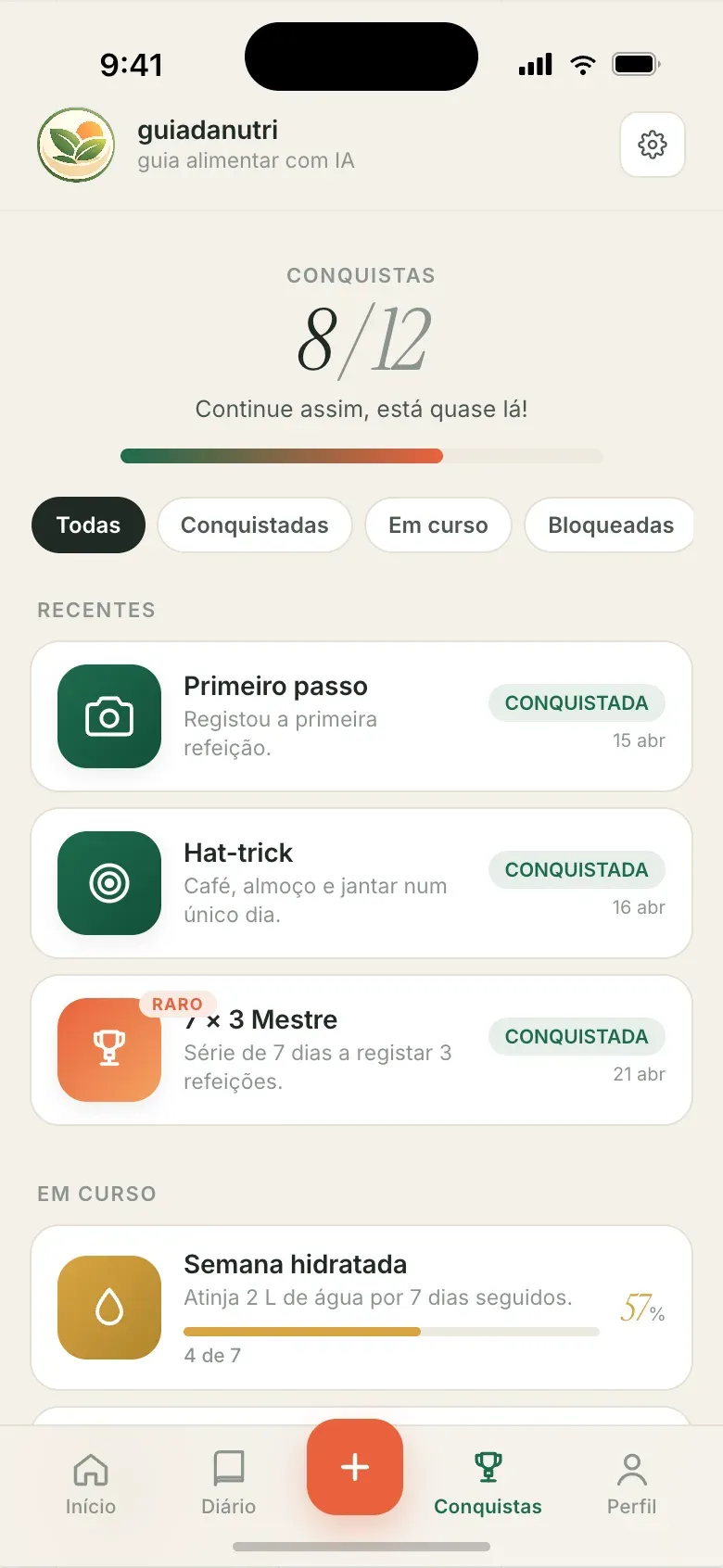Open the guiadanutri app logo avatar
Image resolution: width=723 pixels, height=1568 pixels.
[76, 145]
